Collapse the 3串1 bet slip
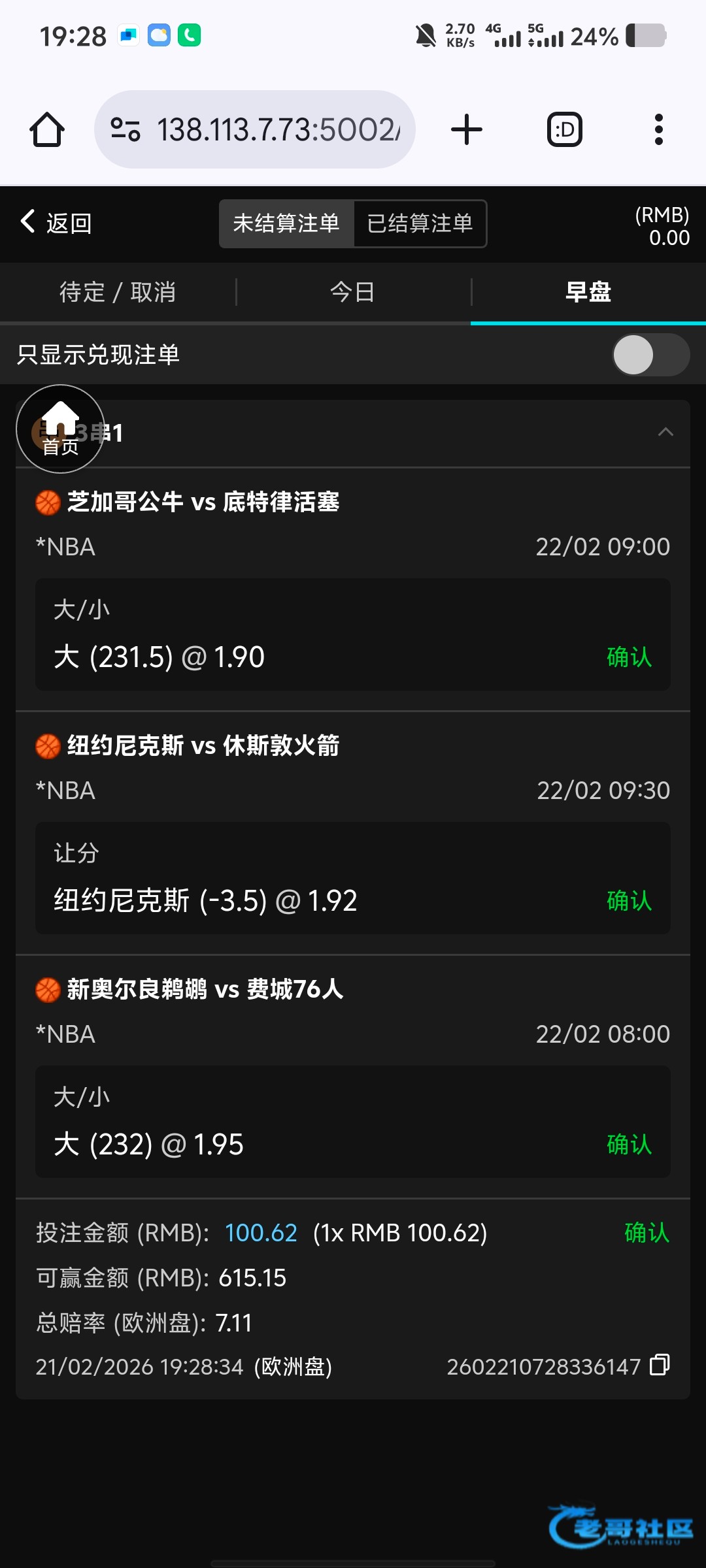The height and width of the screenshot is (1568, 706). tap(665, 432)
